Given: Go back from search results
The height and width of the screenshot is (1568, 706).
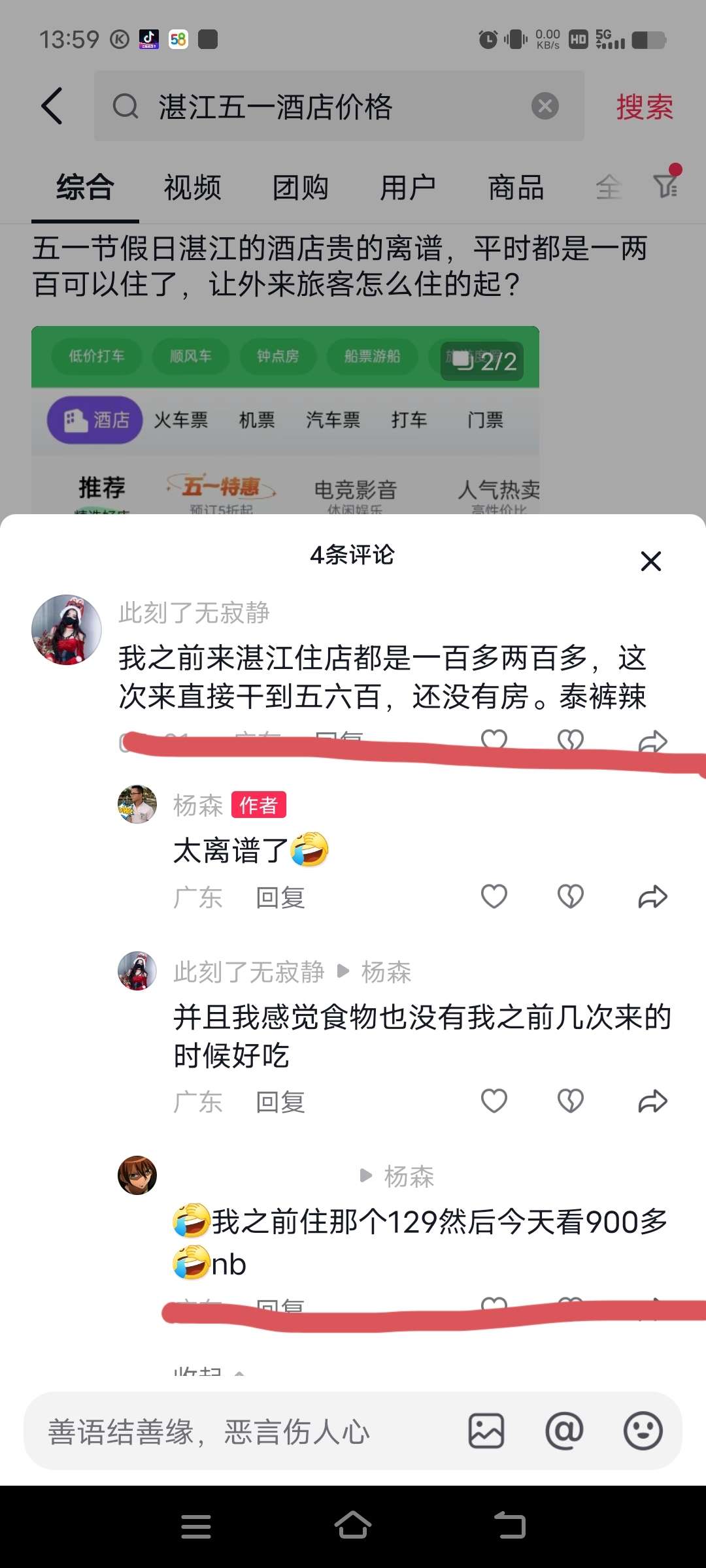Looking at the screenshot, I should click(52, 106).
